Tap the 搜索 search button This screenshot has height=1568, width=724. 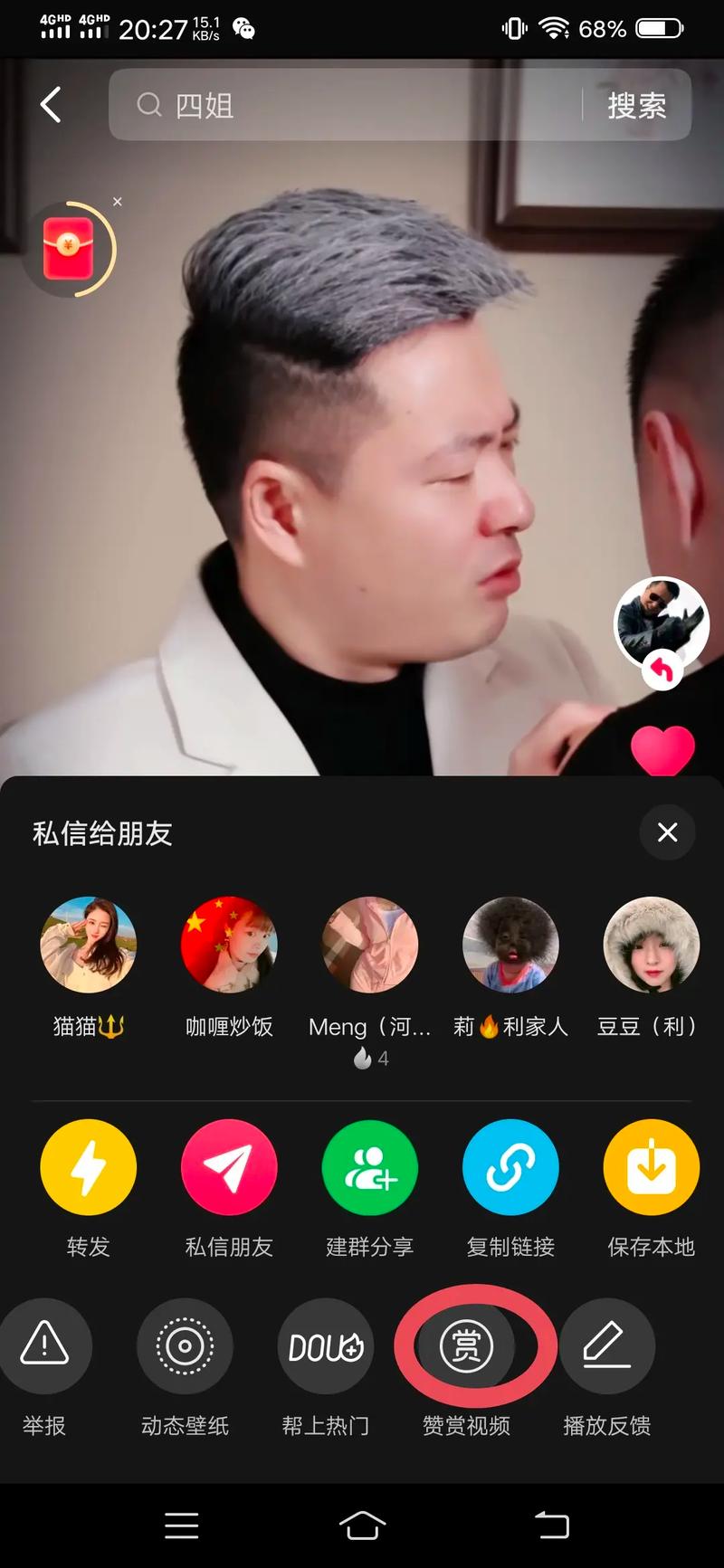tap(637, 106)
